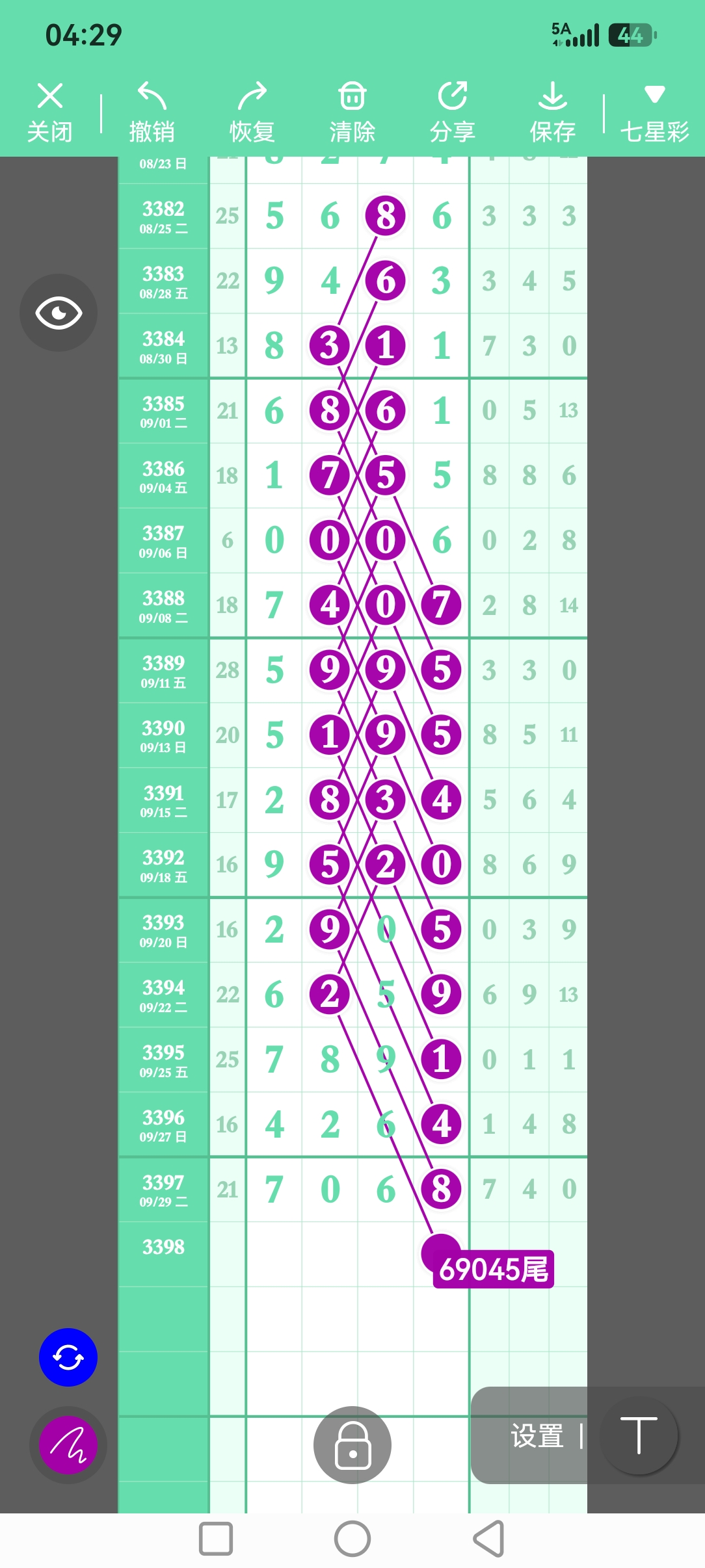This screenshot has height=1568, width=705.
Task: Share the chart via 分享
Action: 452,112
